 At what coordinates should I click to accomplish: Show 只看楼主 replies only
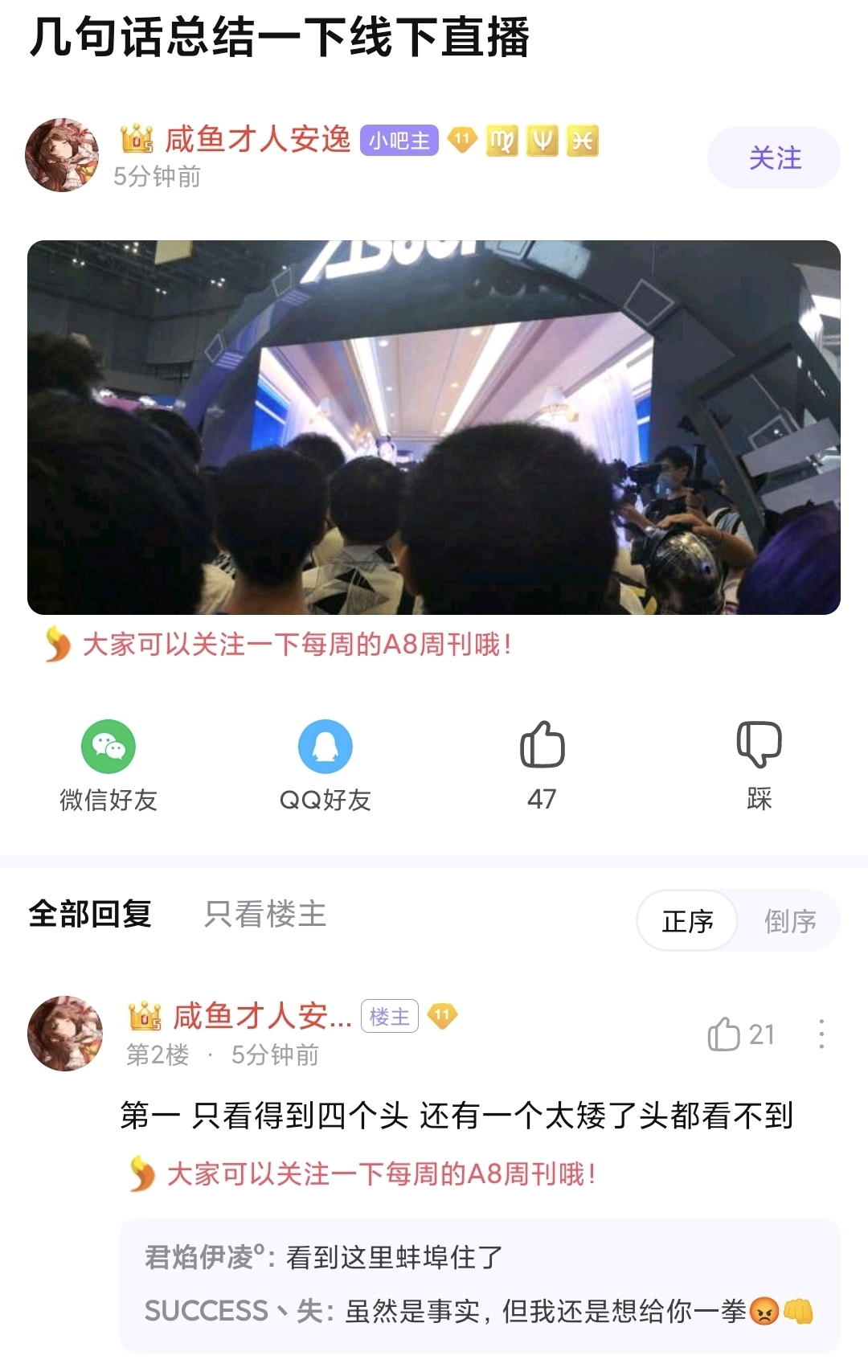[x=265, y=914]
